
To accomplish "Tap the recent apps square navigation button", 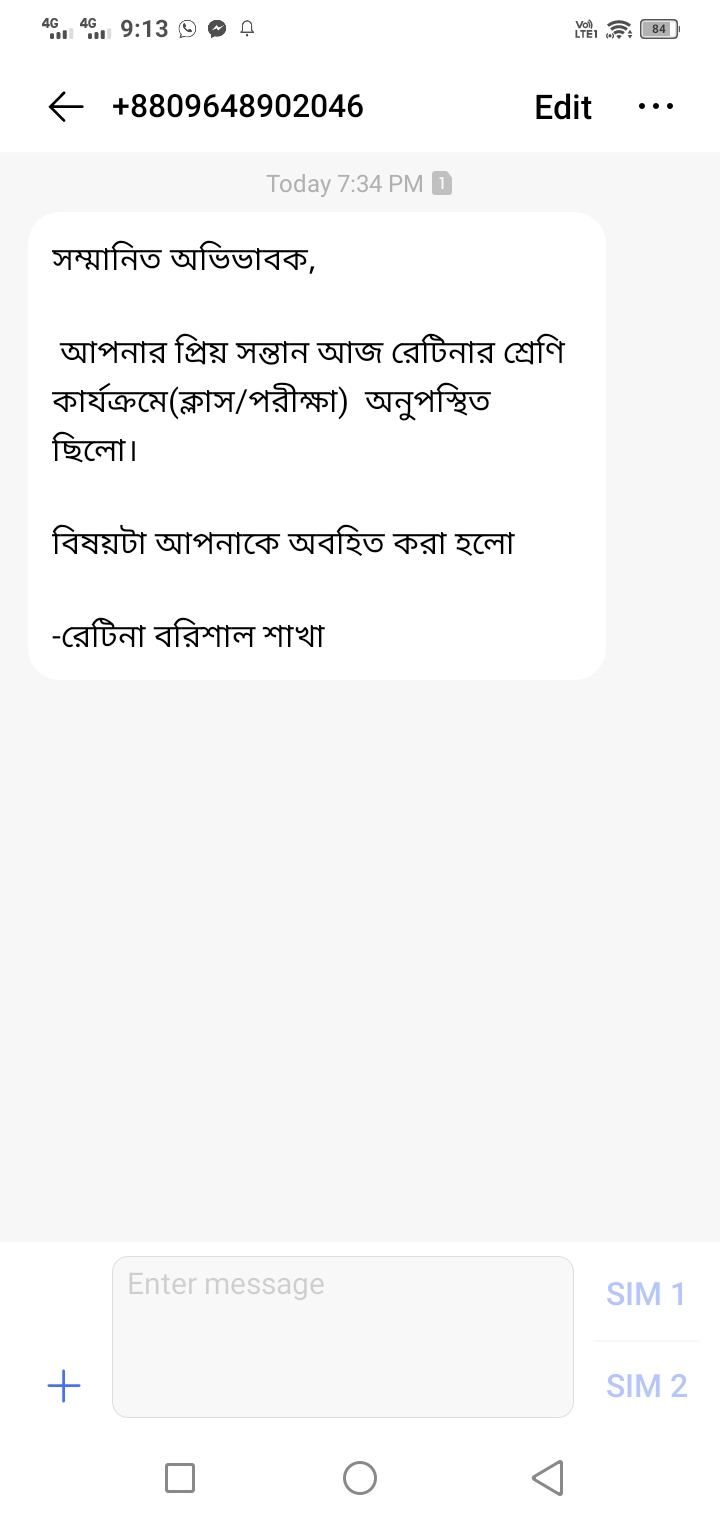I will click(x=180, y=1477).
